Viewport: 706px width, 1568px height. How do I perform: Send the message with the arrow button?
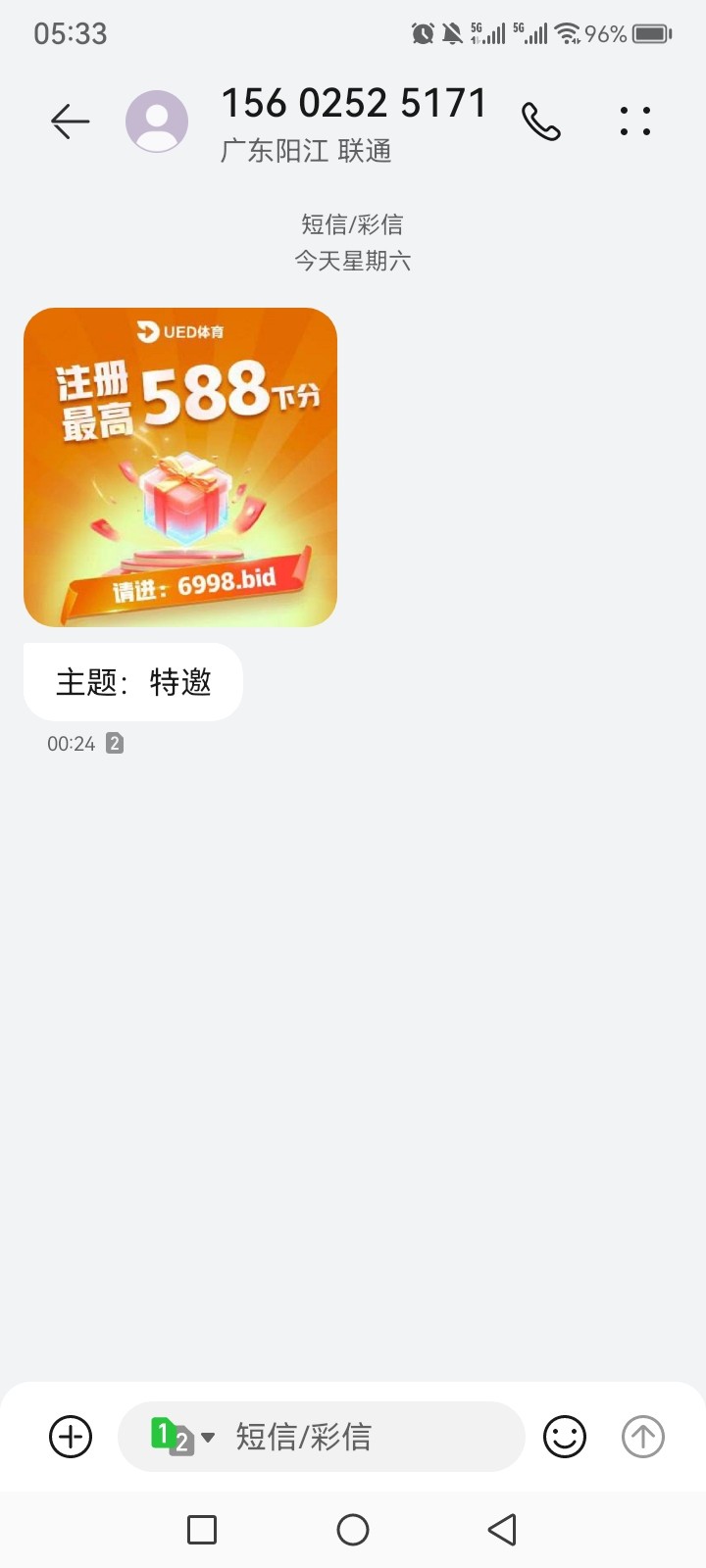(643, 1437)
